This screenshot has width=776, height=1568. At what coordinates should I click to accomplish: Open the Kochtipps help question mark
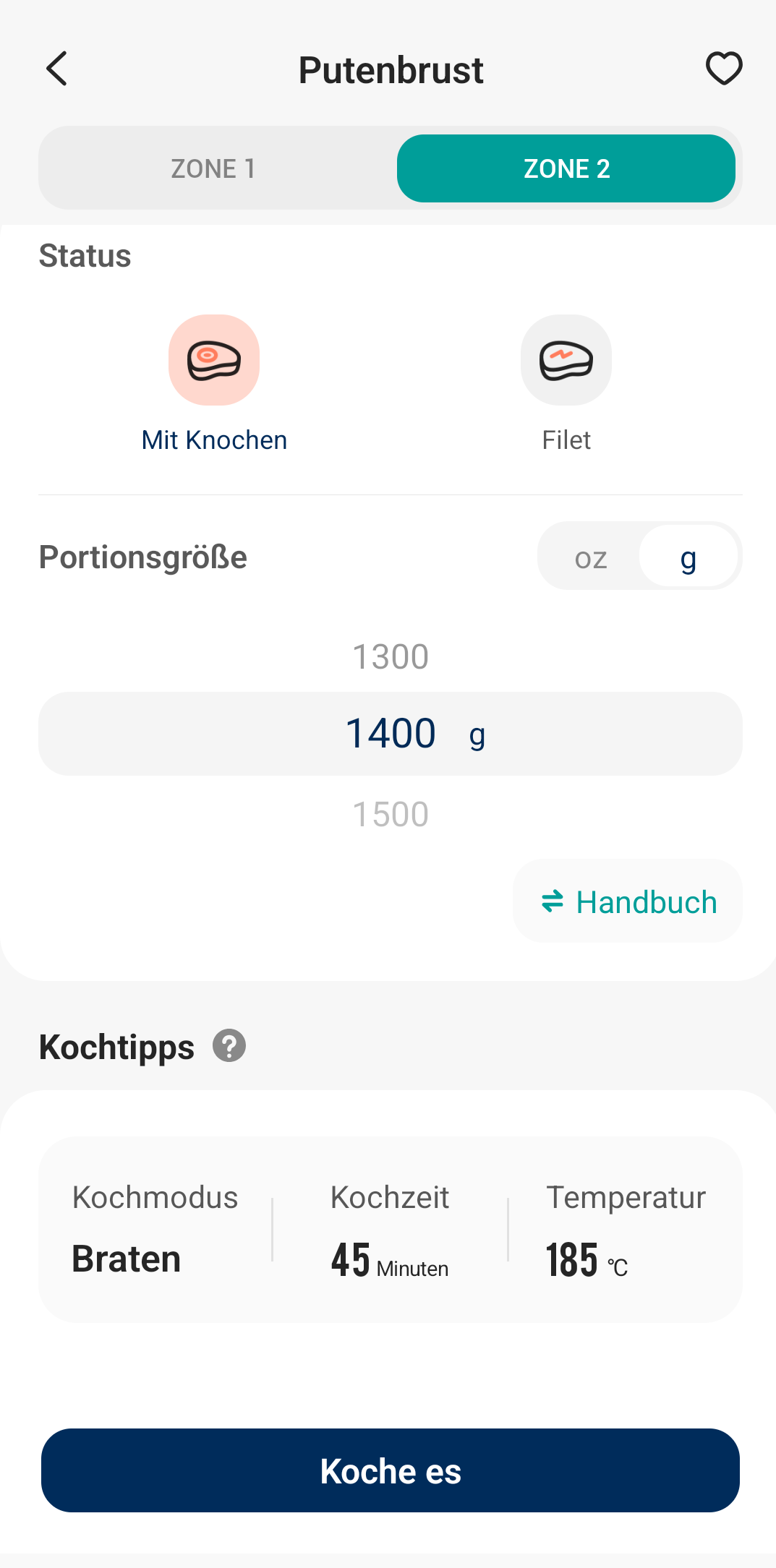pyautogui.click(x=229, y=1046)
